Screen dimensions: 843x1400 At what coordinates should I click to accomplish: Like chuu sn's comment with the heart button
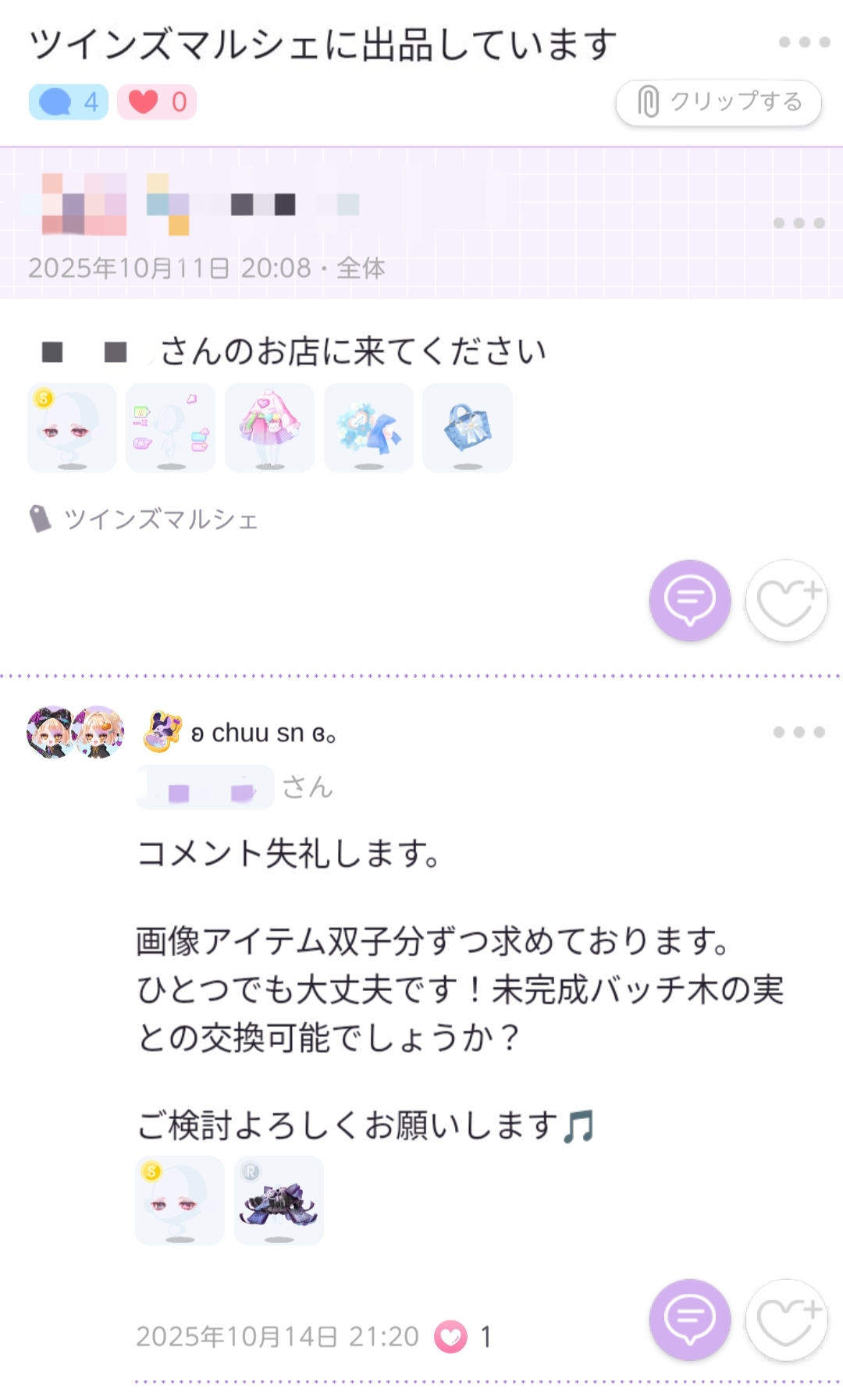pos(786,1320)
